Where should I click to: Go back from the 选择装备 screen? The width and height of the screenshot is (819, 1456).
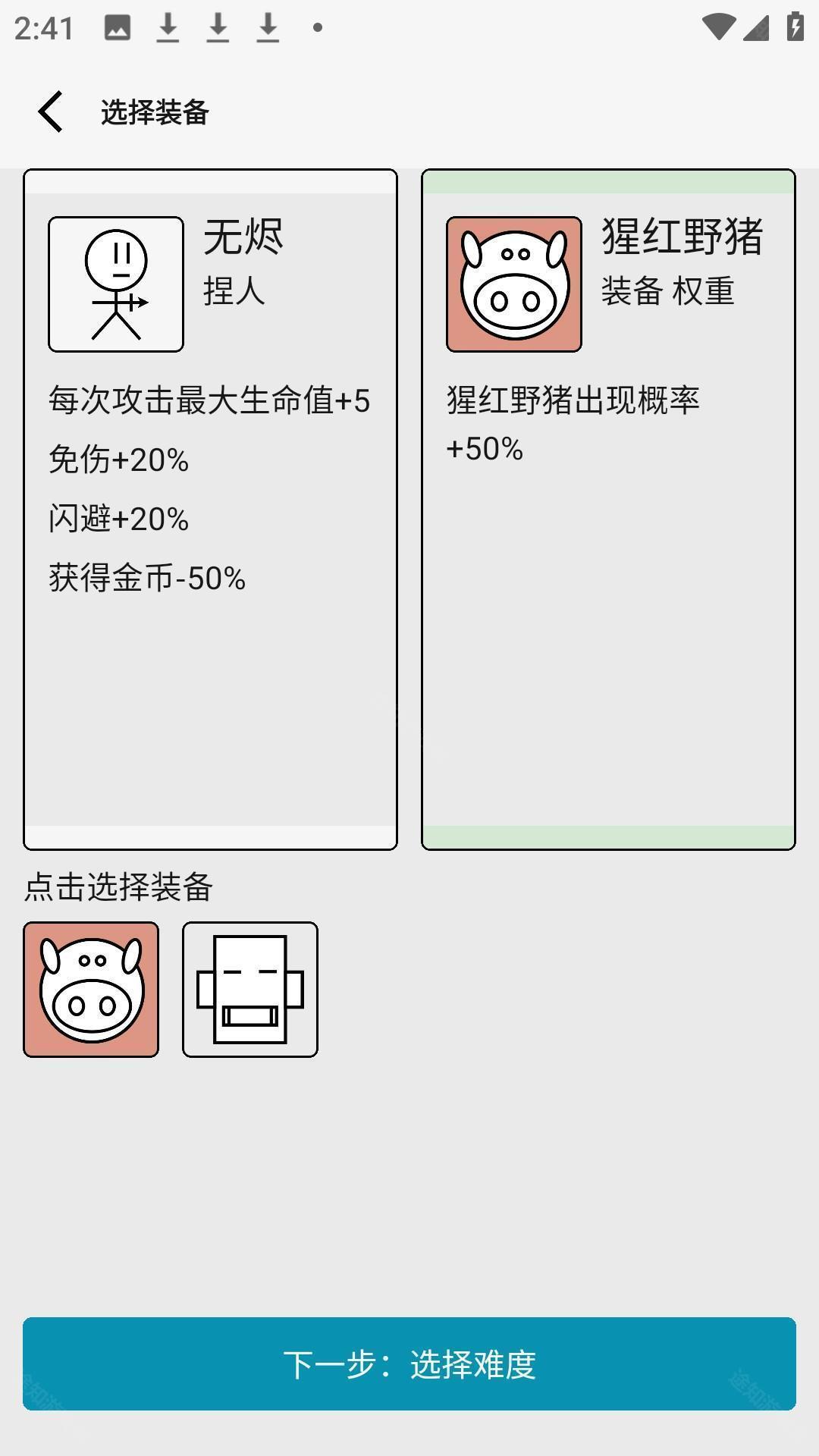[x=51, y=112]
